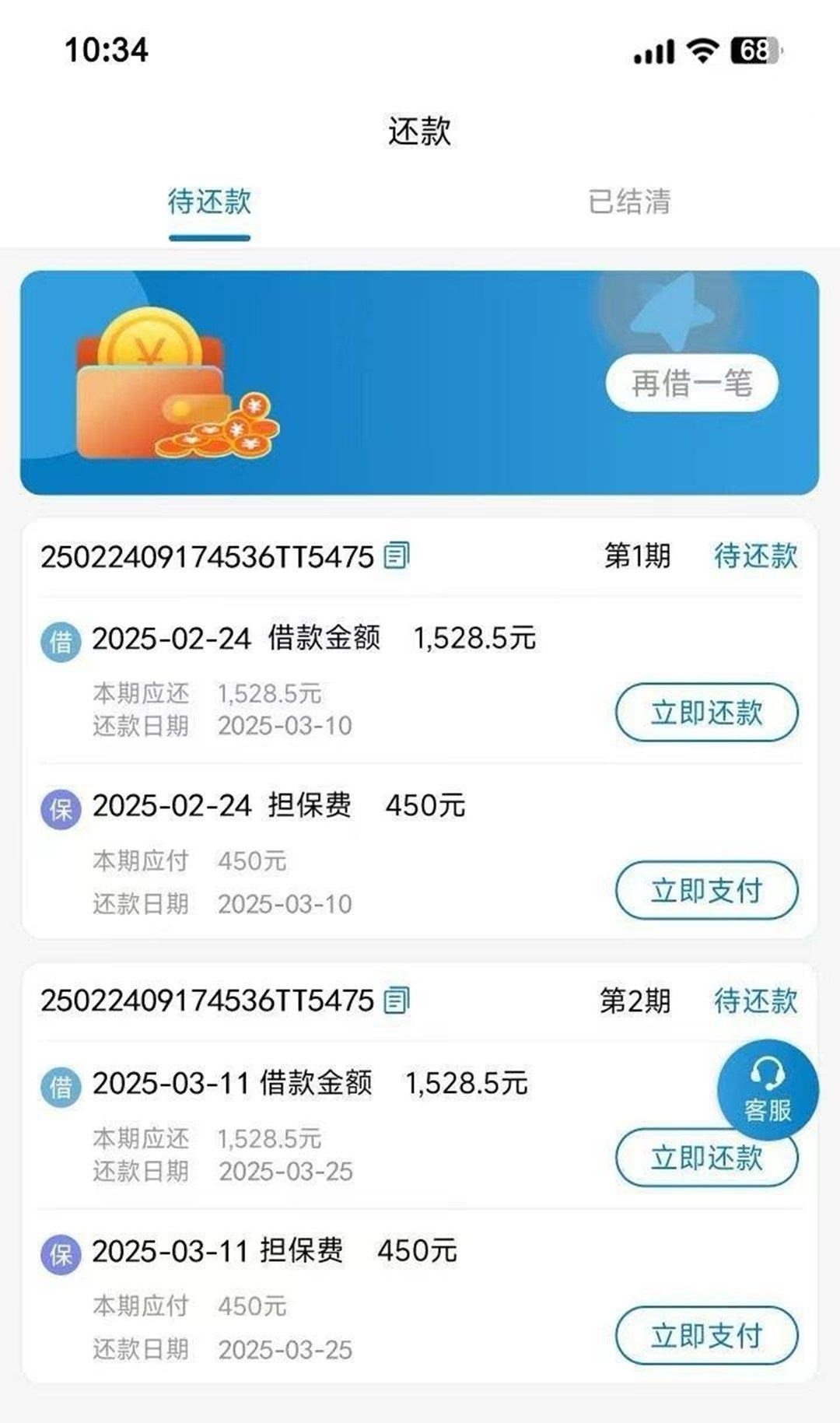Tap 立即支付 for guarantee fee due 2025-03-10
This screenshot has height=1423, width=840.
tap(706, 890)
